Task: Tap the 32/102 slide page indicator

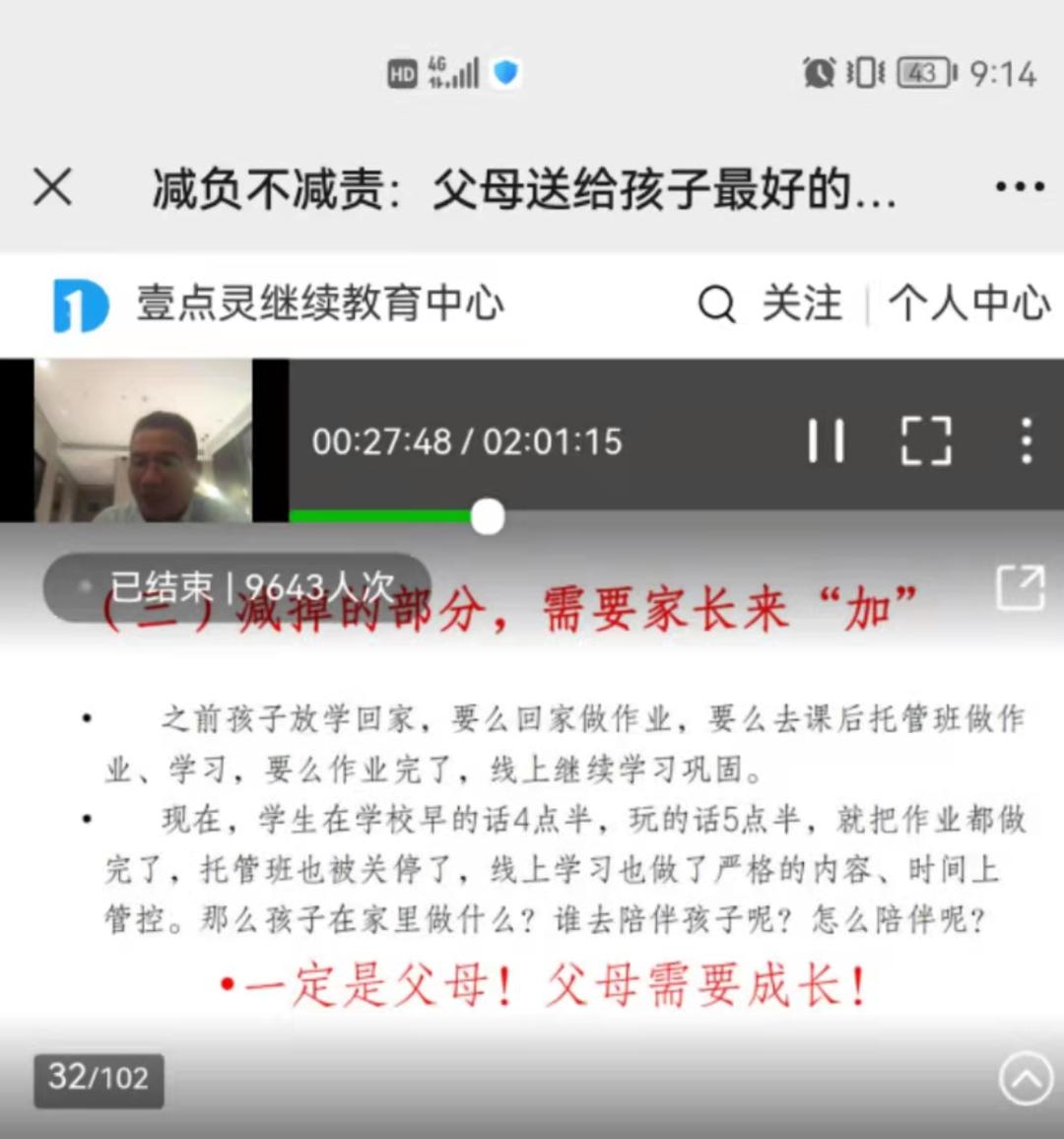Action: (99, 1079)
